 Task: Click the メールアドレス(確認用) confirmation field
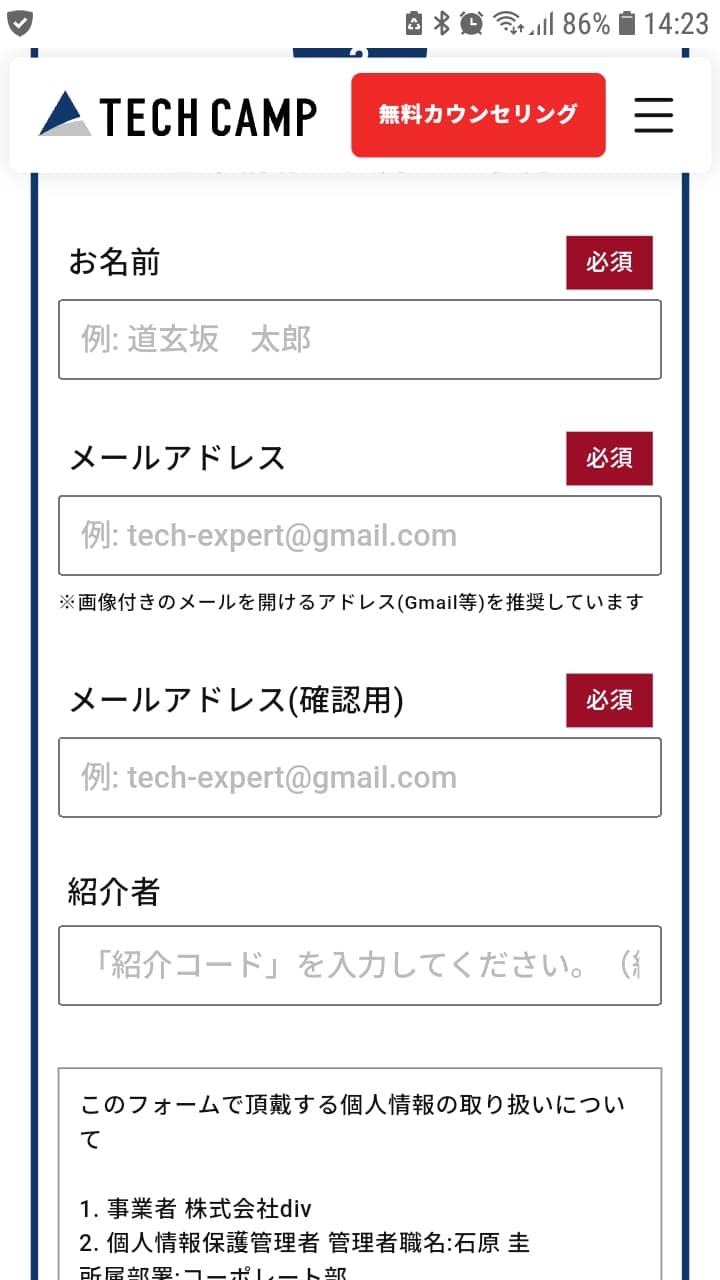pos(360,778)
